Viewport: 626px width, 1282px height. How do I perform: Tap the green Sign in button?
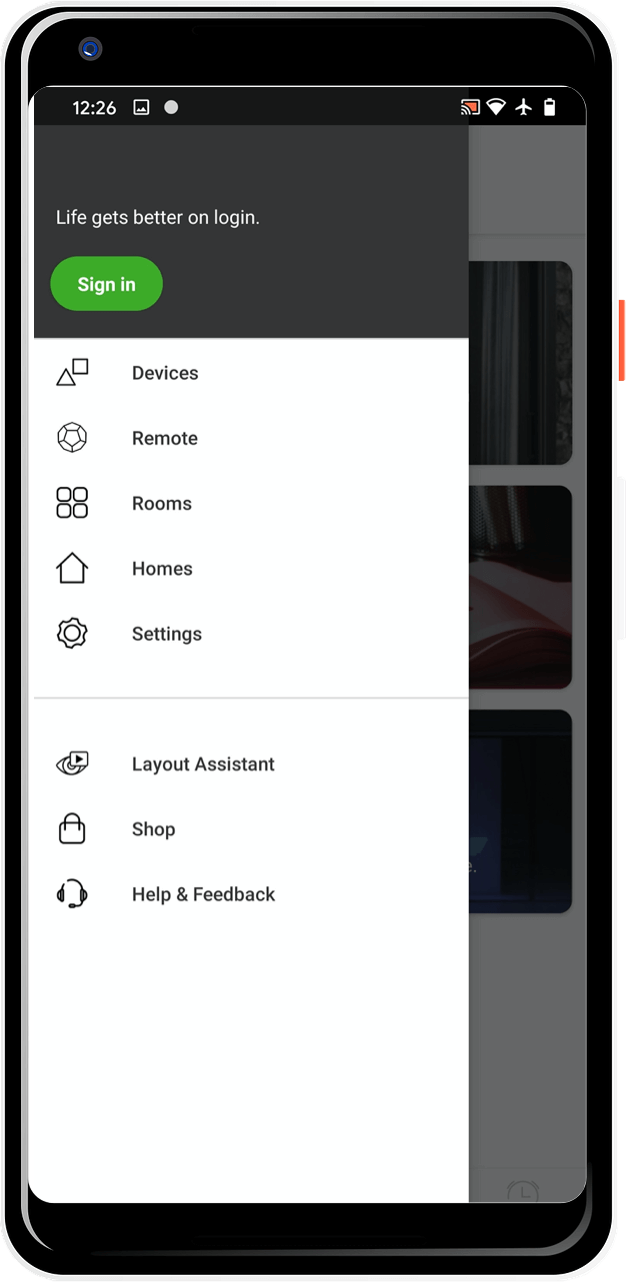tap(106, 284)
